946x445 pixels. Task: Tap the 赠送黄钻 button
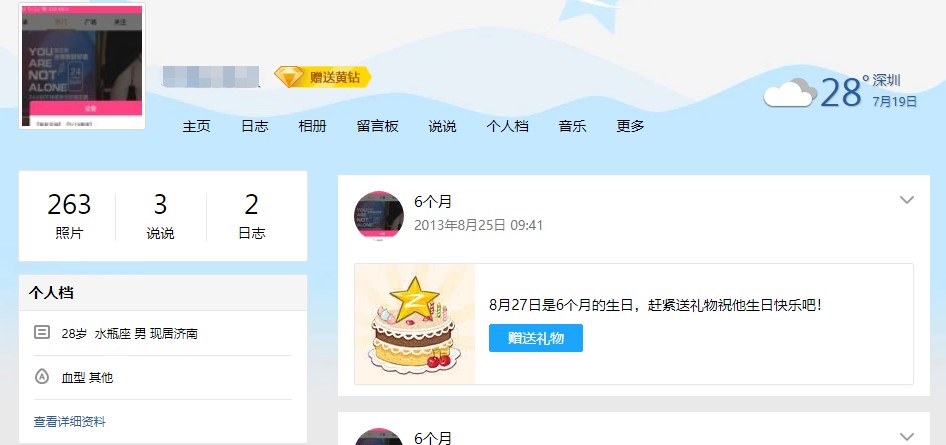323,76
